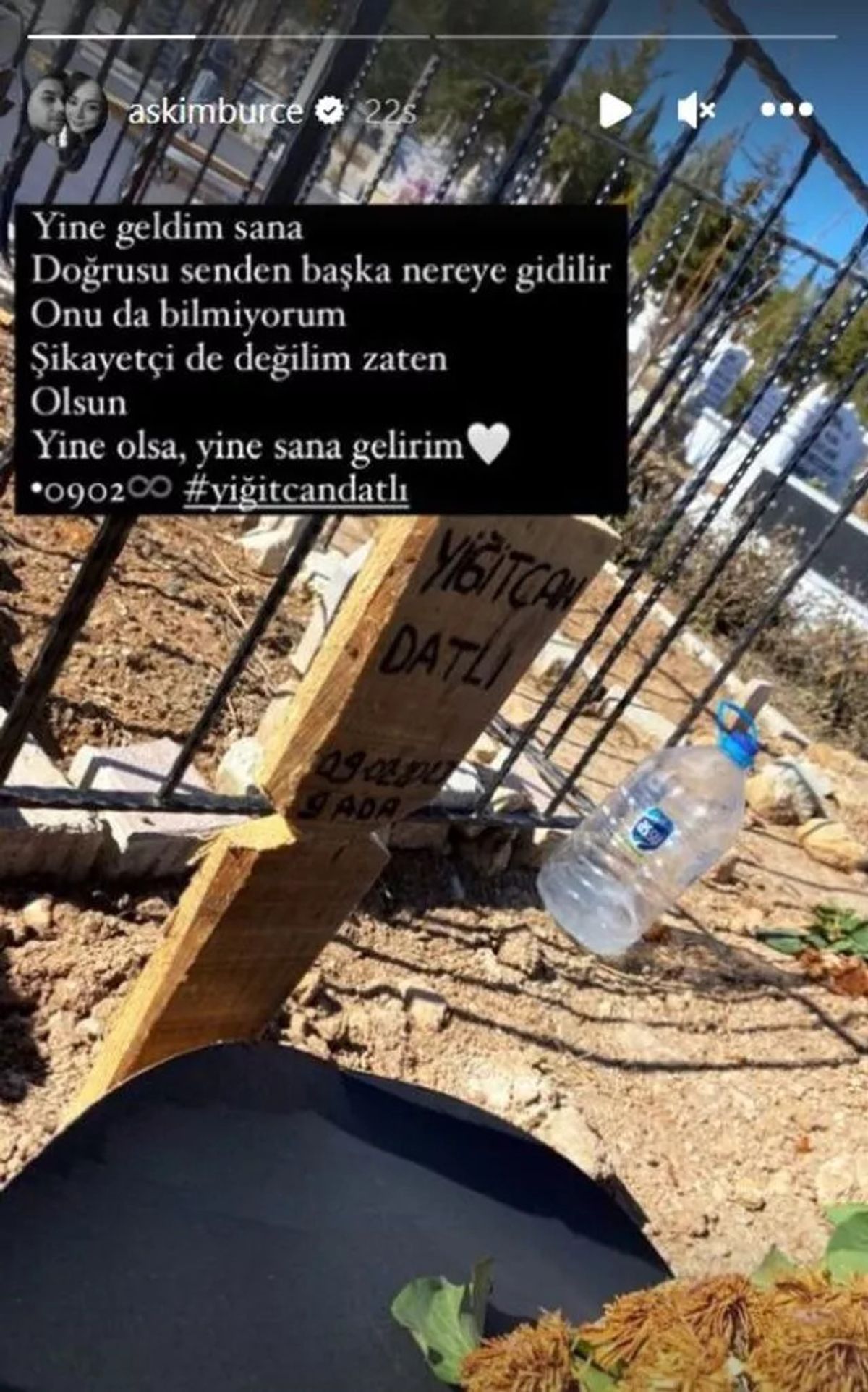The image size is (868, 1392).
Task: Open the askimburce username link
Action: click(x=215, y=111)
